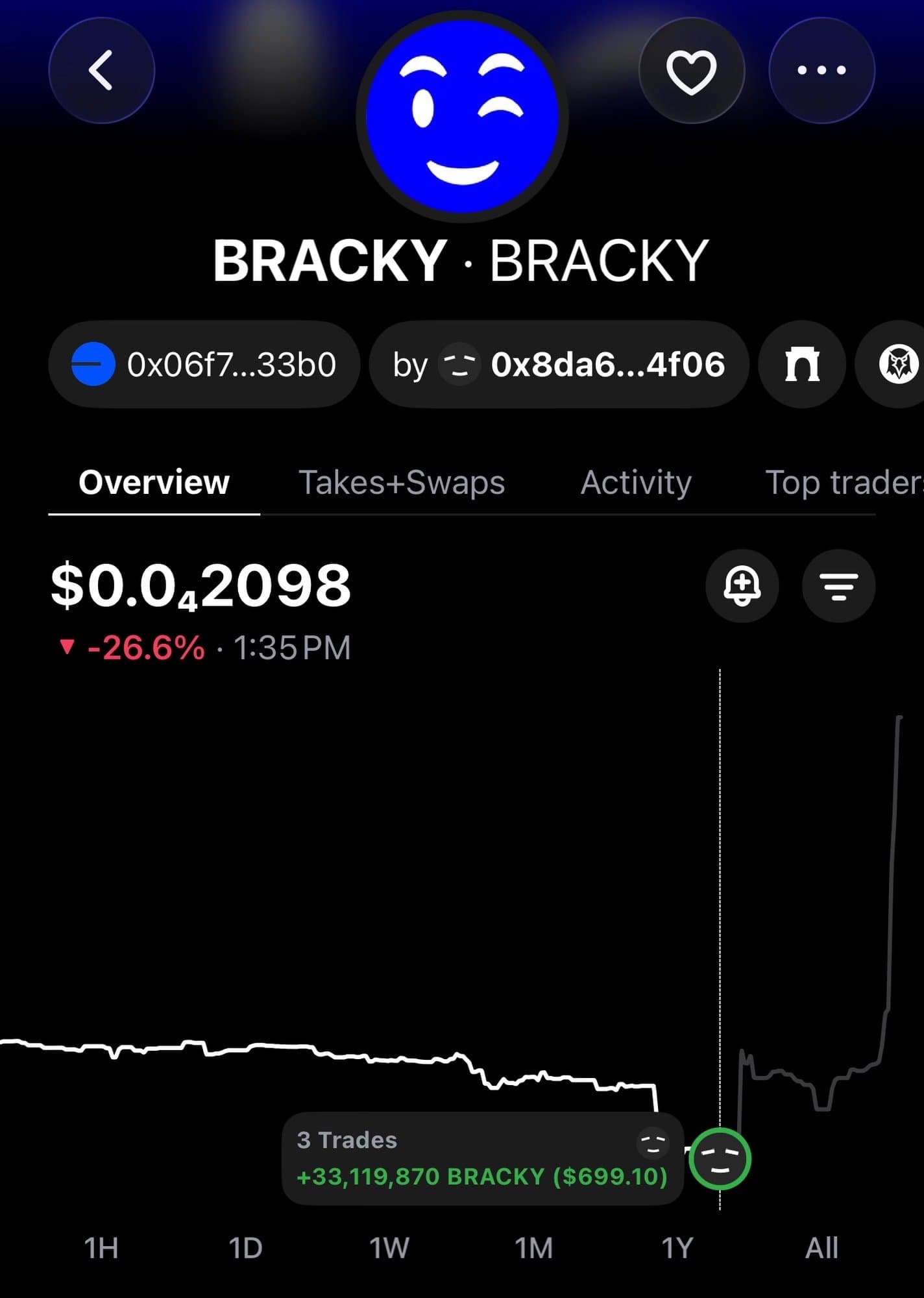This screenshot has height=1298, width=924.
Task: Show All time chart range
Action: (821, 1247)
